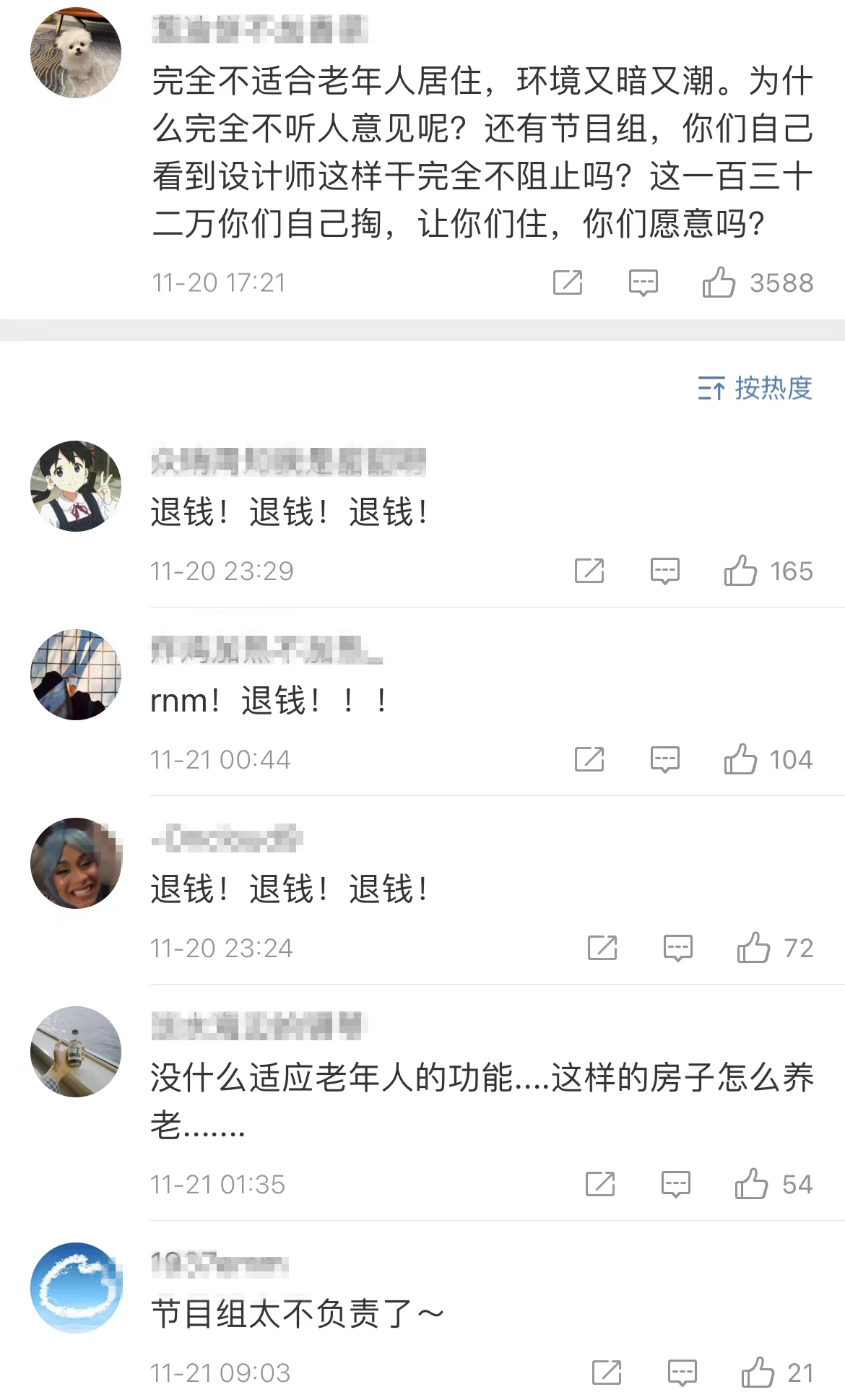This screenshot has width=845, height=1400.
Task: Toggle like on the 节目组太不负责了～ comment
Action: 760,1373
